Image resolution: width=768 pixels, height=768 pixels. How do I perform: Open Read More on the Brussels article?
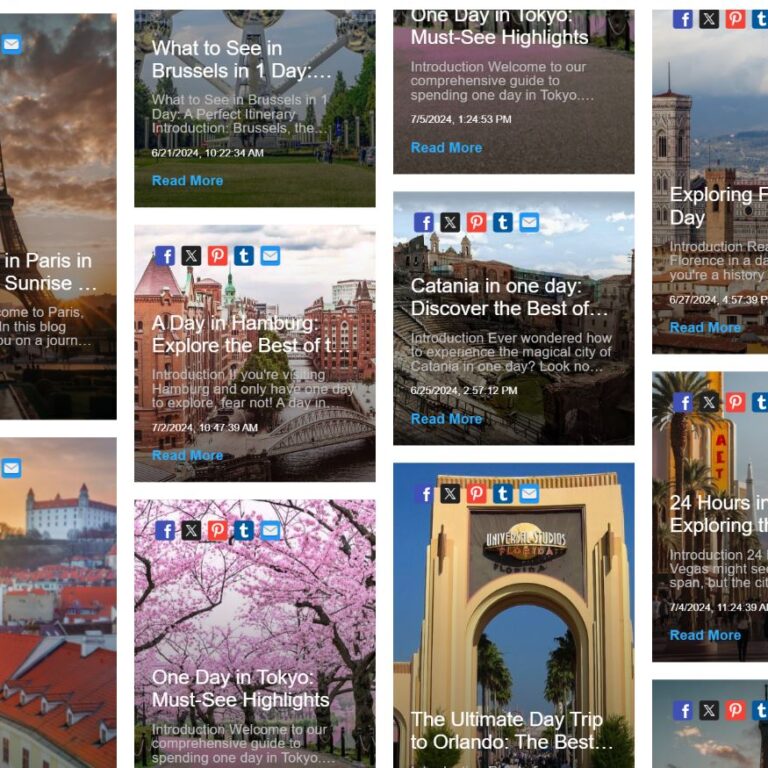pos(187,181)
